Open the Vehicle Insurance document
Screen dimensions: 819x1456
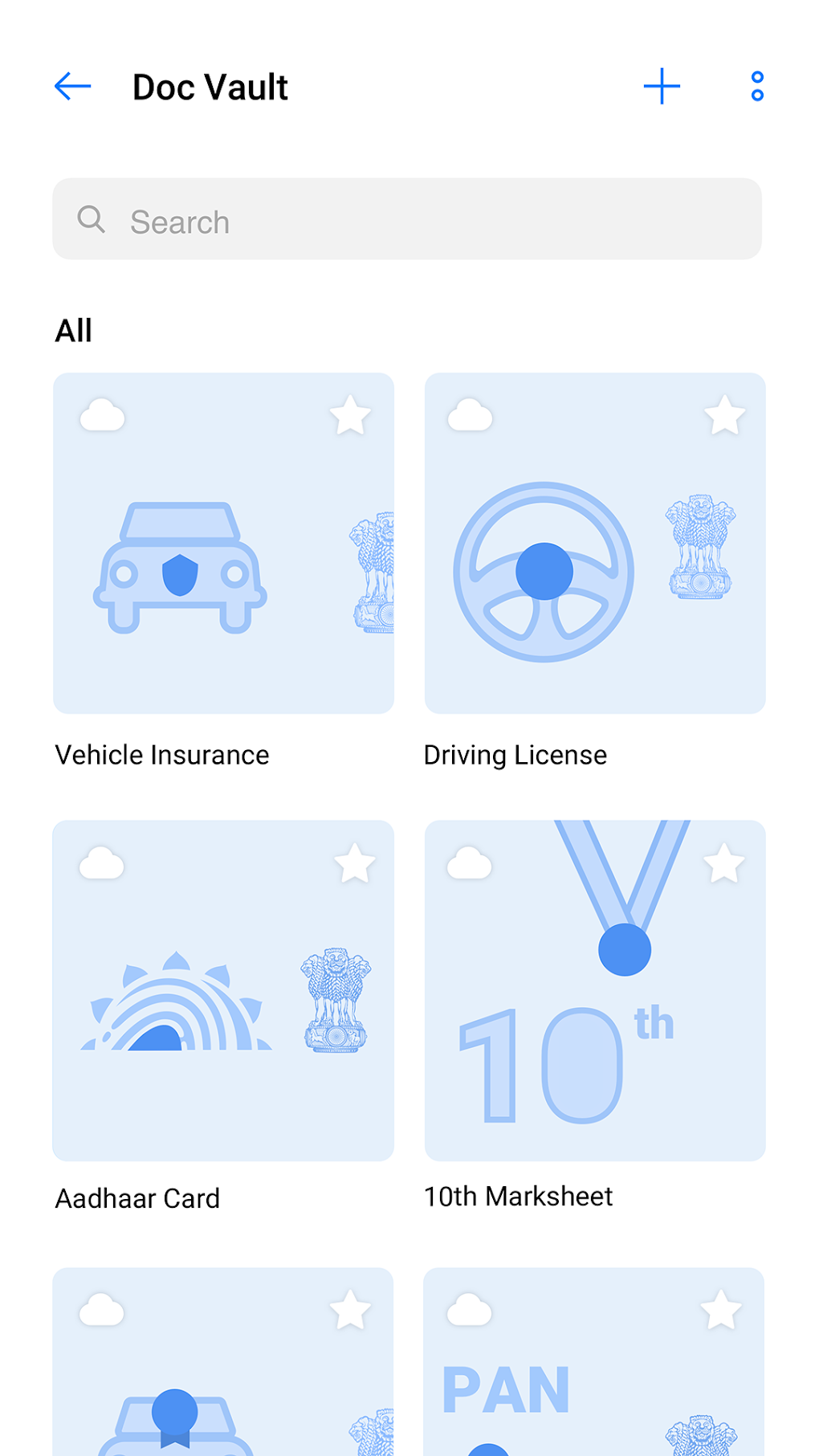click(223, 543)
